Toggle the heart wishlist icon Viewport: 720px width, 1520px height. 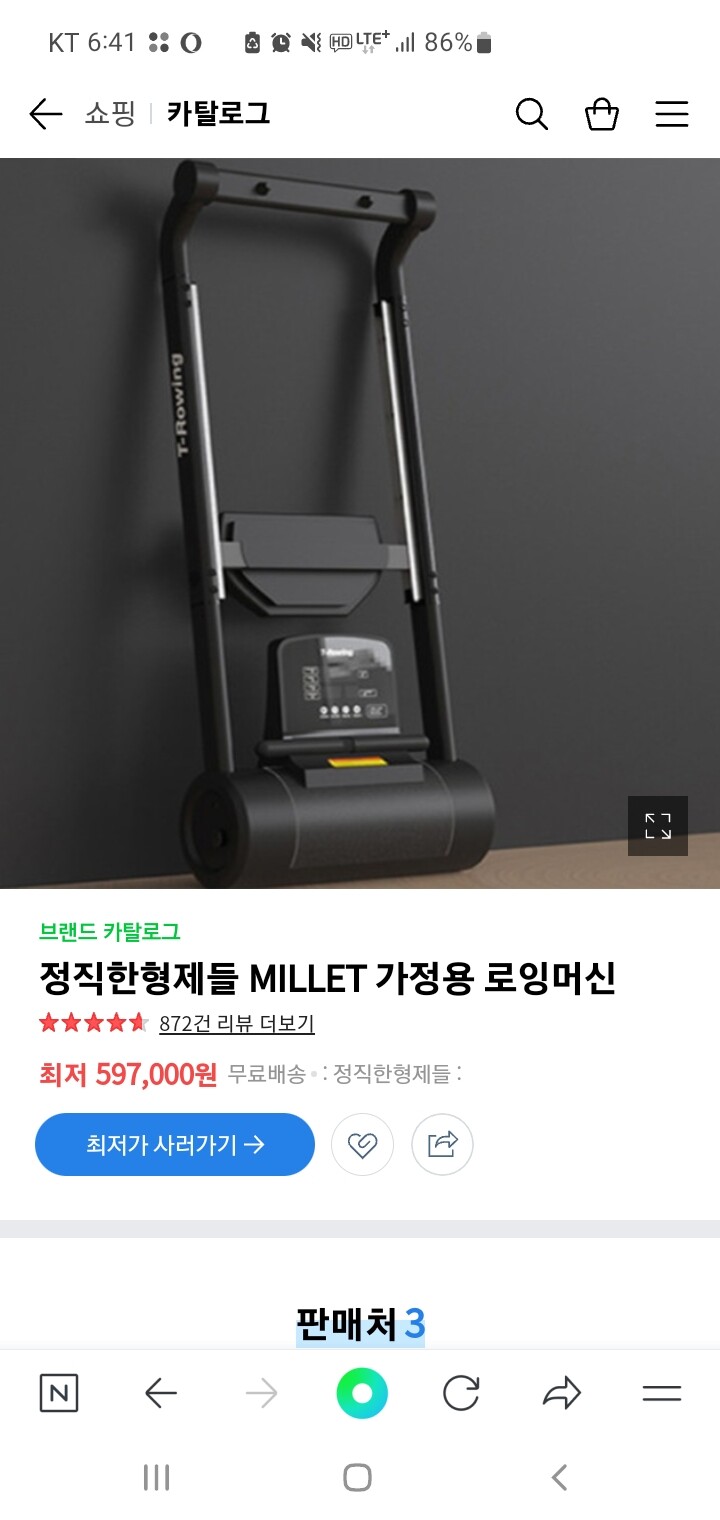click(x=362, y=1144)
